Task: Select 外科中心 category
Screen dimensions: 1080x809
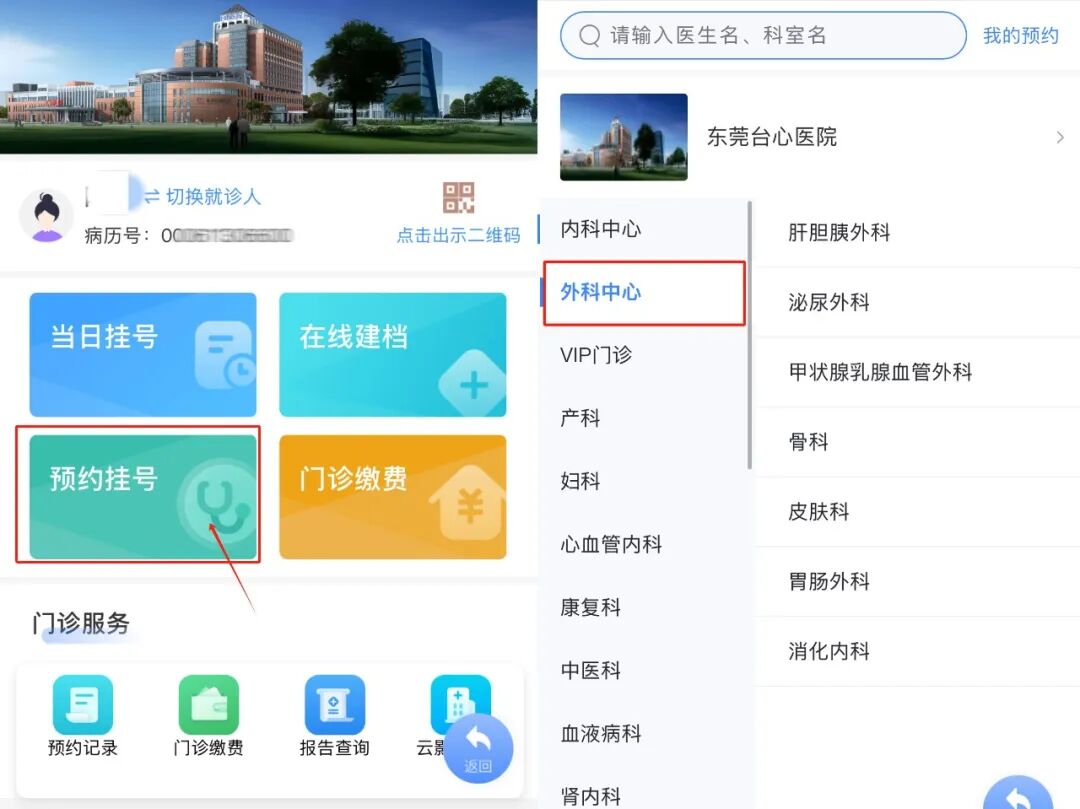Action: pos(601,292)
